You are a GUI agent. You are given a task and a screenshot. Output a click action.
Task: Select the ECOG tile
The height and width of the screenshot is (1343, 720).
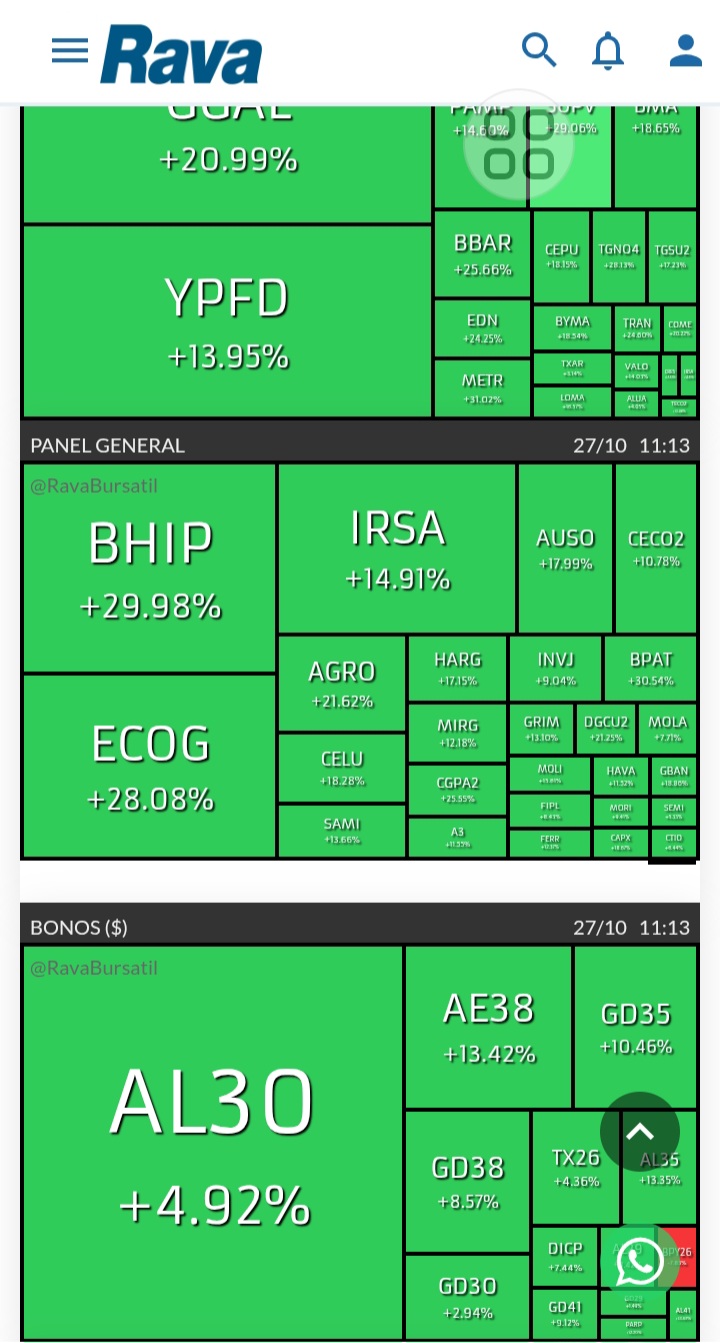pos(150,766)
